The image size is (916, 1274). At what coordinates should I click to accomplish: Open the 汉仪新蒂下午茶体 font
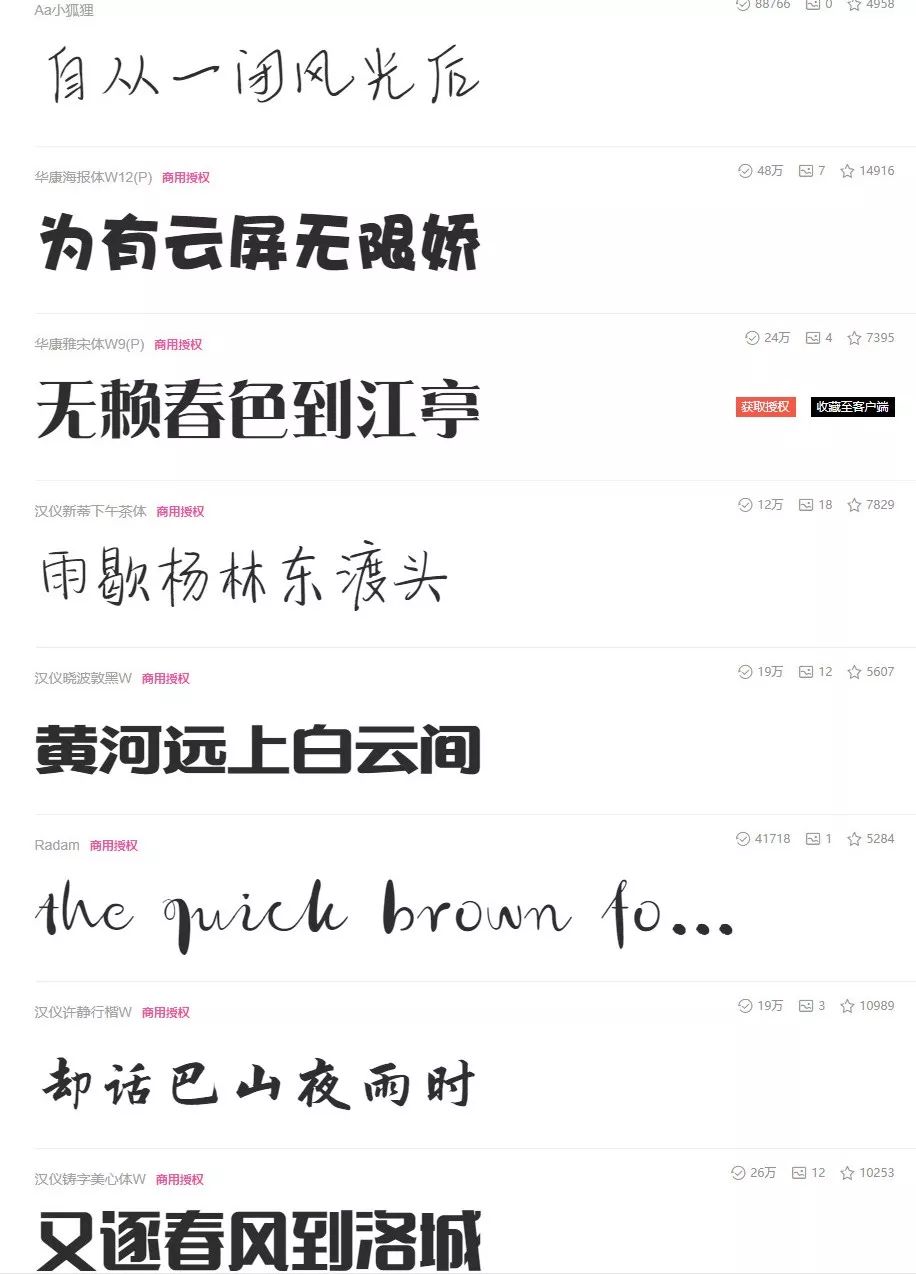click(90, 511)
